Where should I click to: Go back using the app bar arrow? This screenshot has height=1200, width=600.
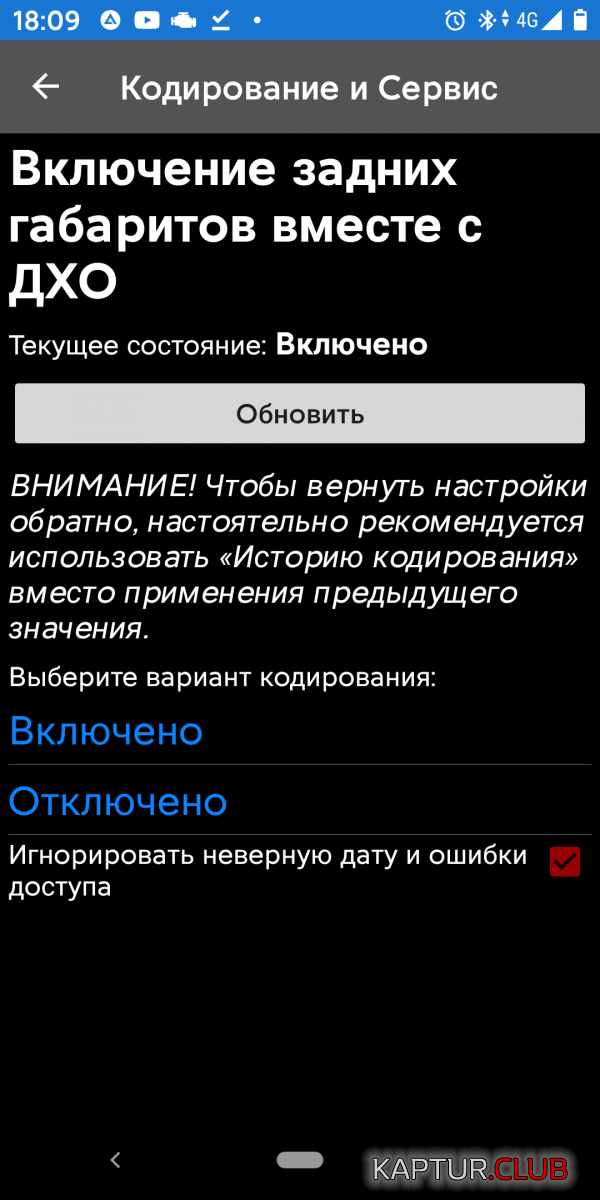click(x=46, y=87)
